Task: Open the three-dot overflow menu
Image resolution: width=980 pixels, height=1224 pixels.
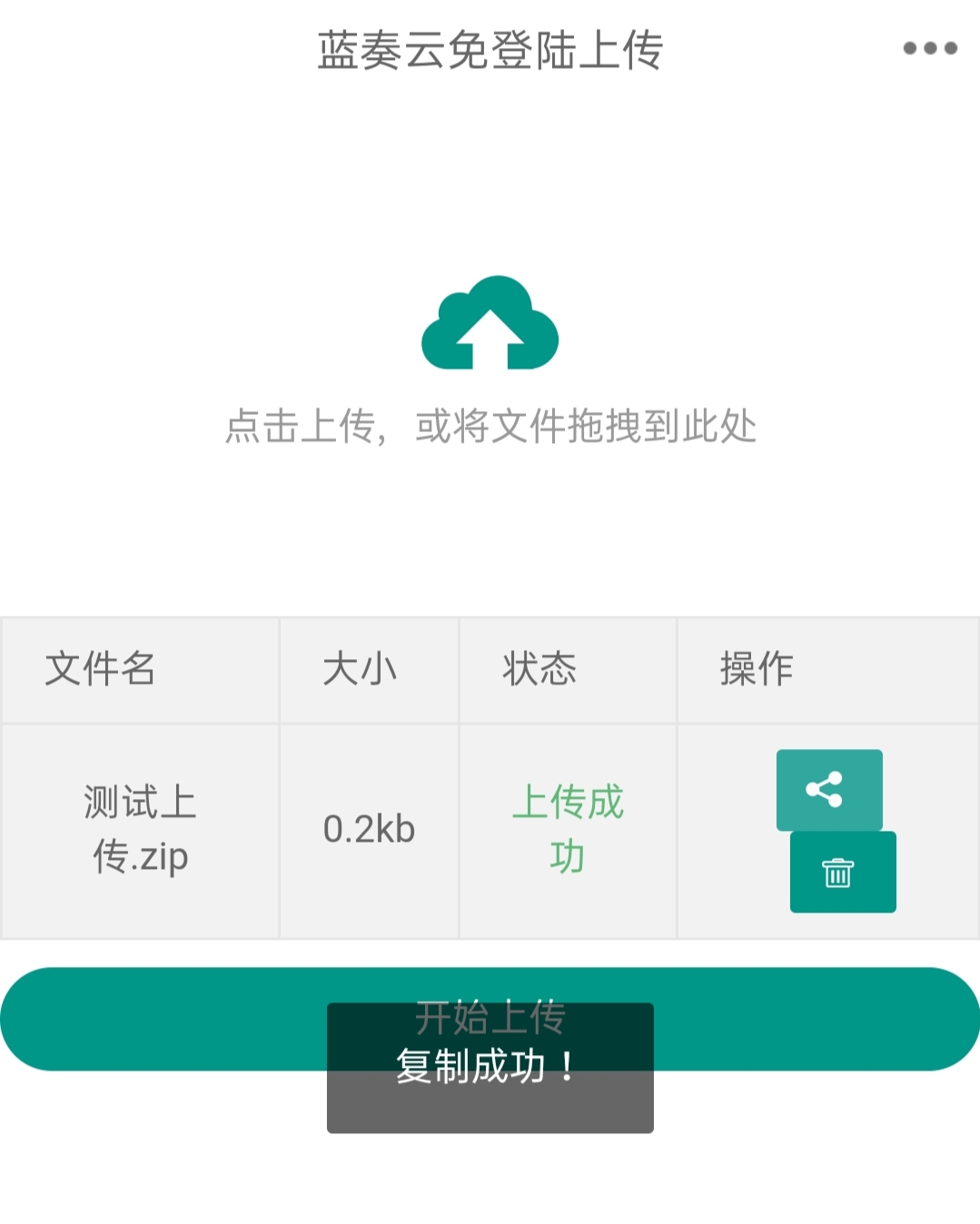Action: point(929,48)
